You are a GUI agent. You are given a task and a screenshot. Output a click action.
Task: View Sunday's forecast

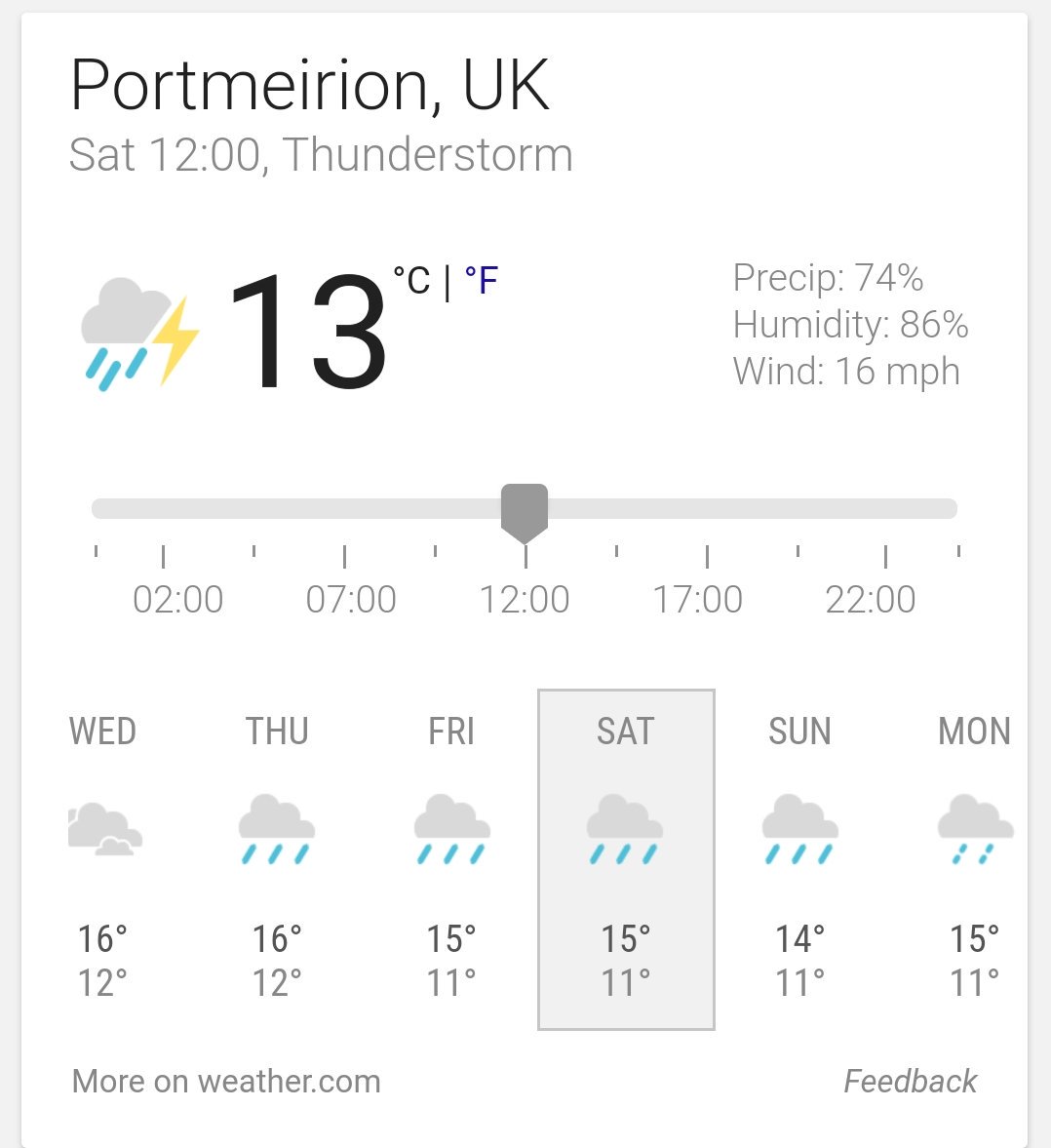[799, 858]
